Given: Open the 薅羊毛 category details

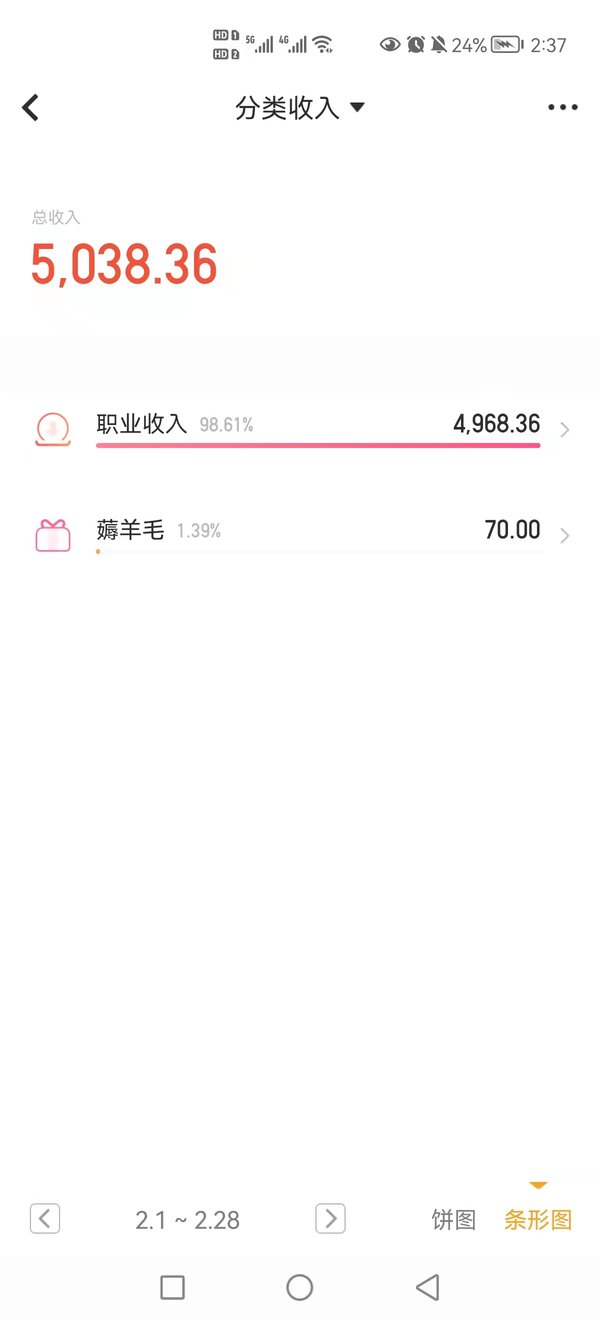Looking at the screenshot, I should tap(300, 535).
